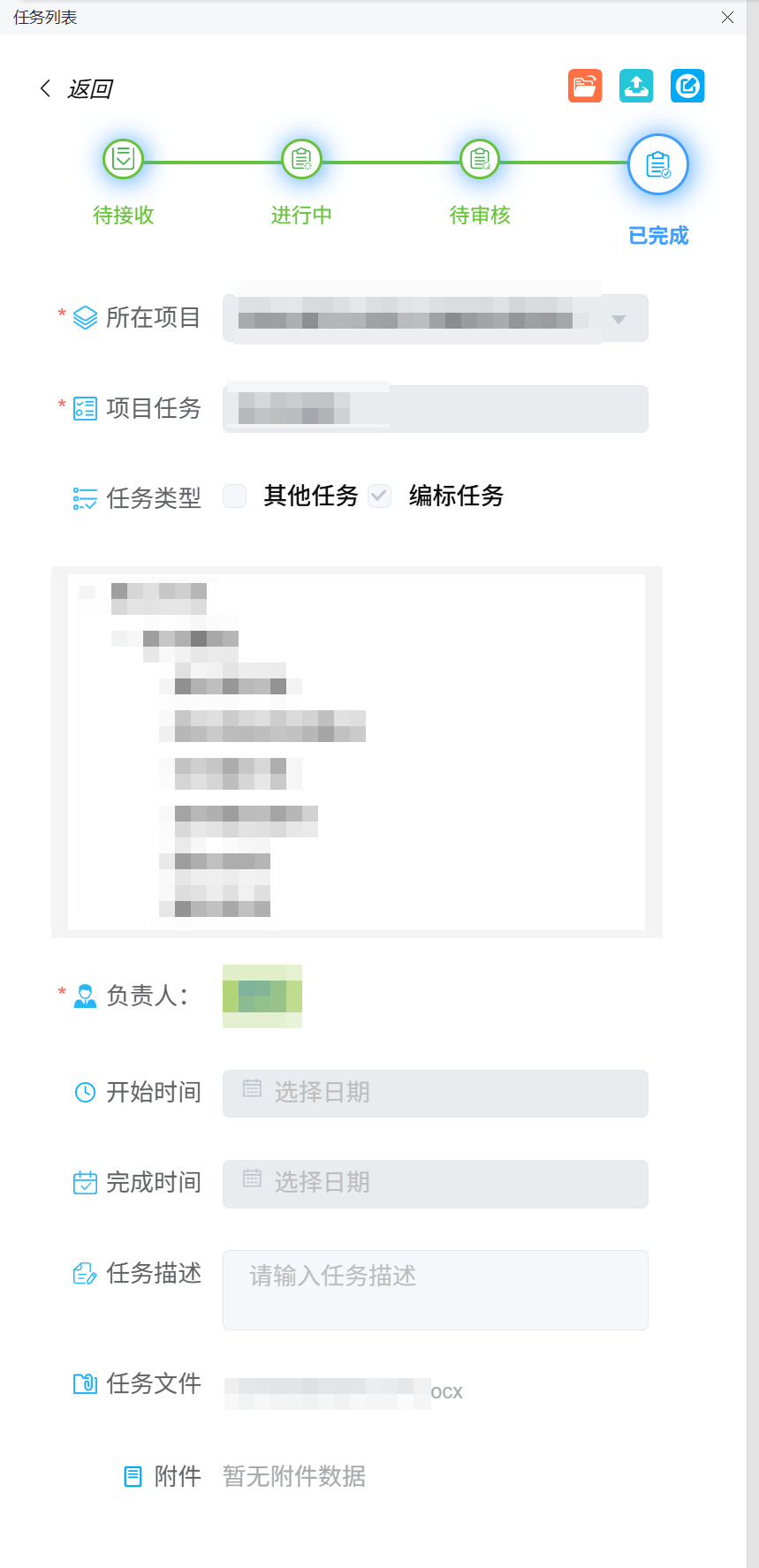Expand the 所在项目 dropdown
Image resolution: width=759 pixels, height=1568 pixels.
click(619, 319)
